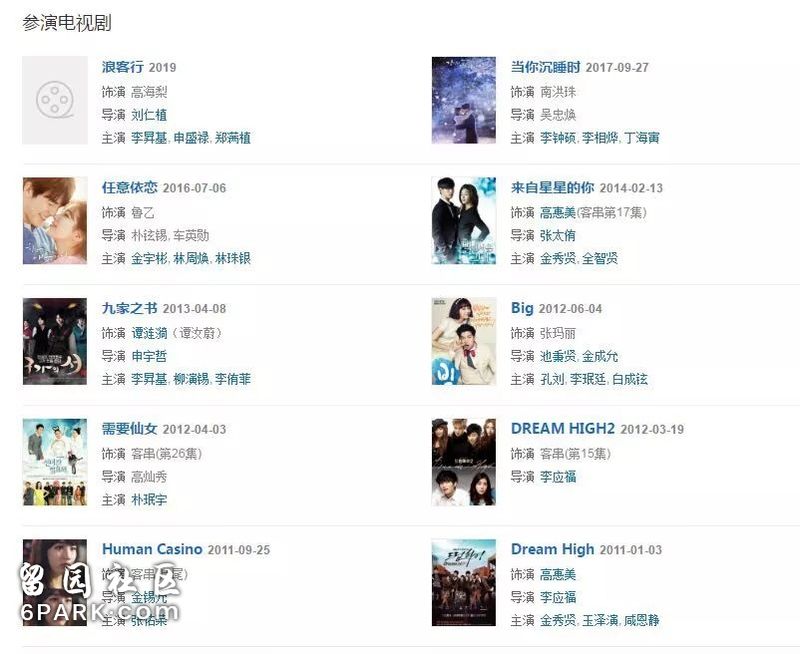800x654 pixels.
Task: Open director 张太侑's link
Action: (558, 235)
